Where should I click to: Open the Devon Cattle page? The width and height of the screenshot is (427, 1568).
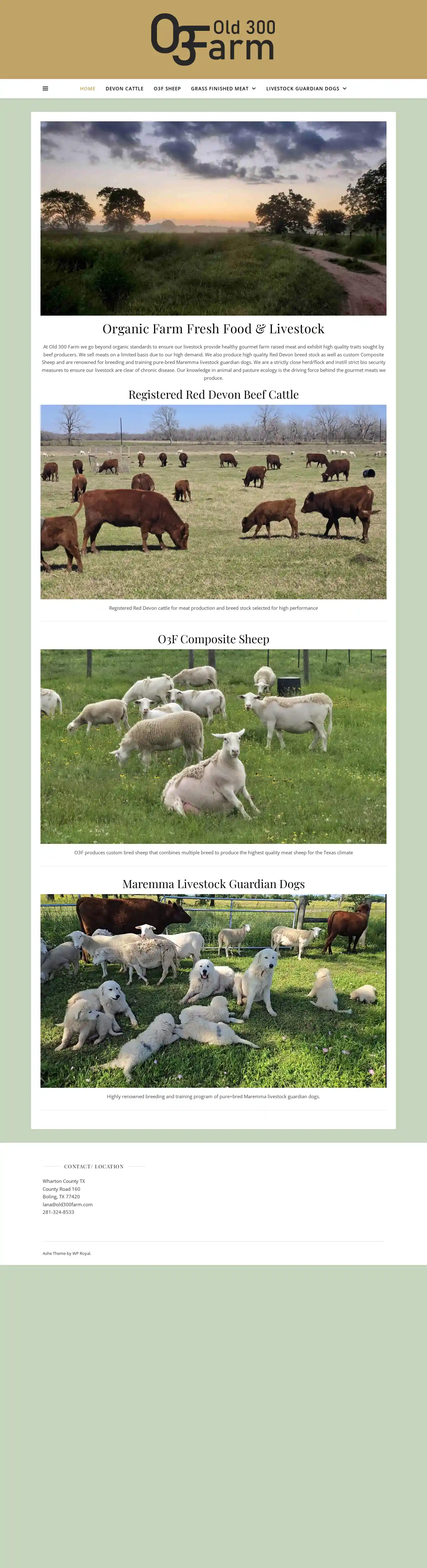tap(124, 89)
